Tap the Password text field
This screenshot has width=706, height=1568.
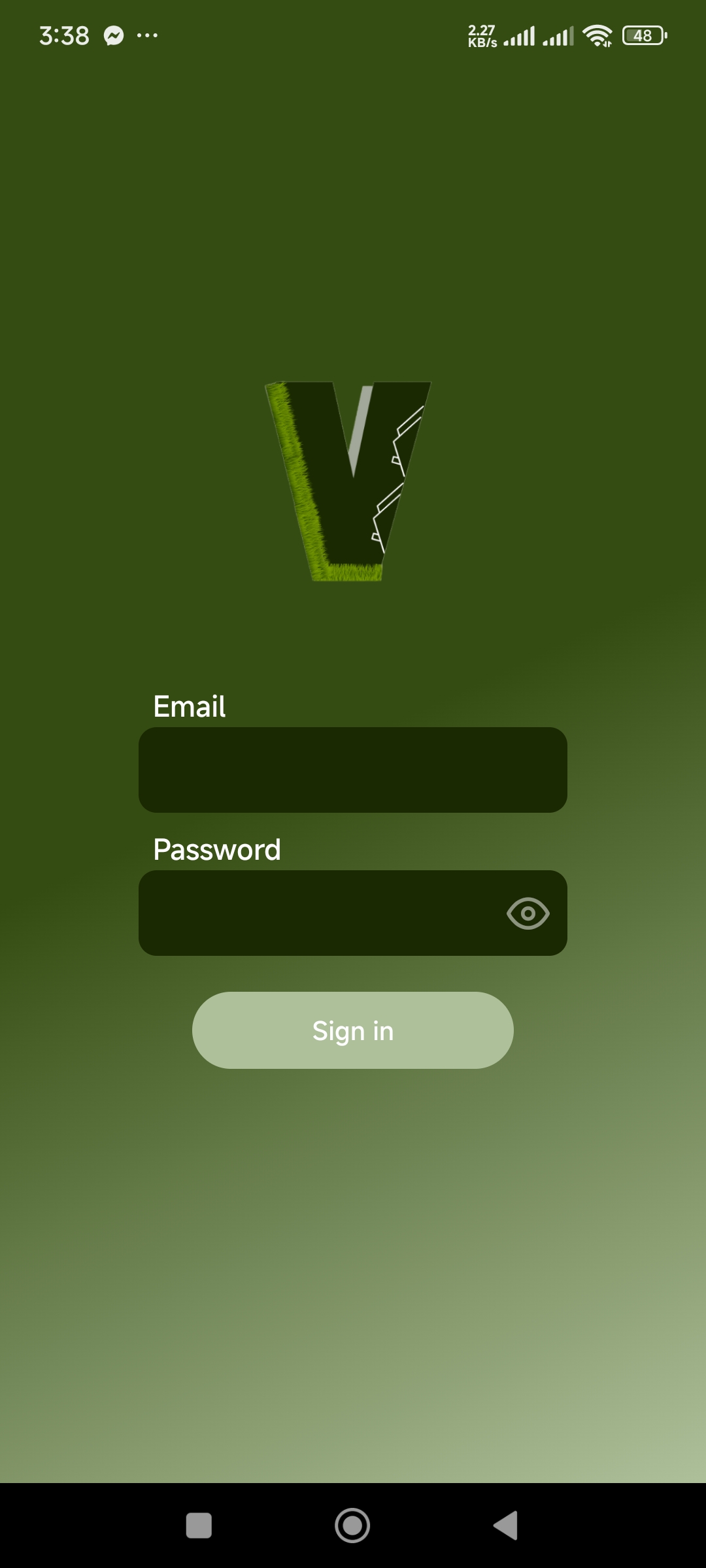point(320,913)
